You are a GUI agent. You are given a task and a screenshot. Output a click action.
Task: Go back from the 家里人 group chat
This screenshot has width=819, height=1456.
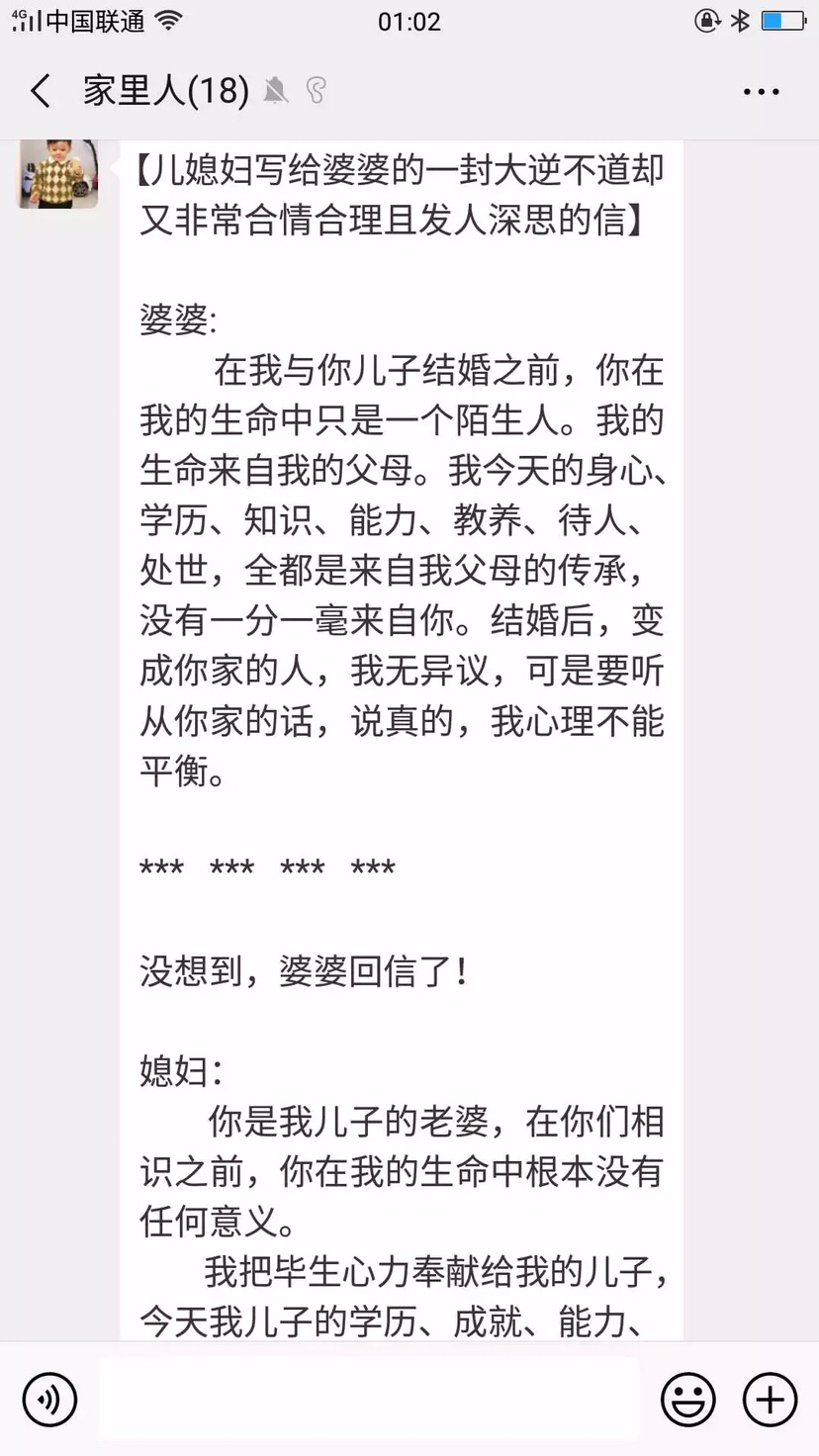point(41,91)
